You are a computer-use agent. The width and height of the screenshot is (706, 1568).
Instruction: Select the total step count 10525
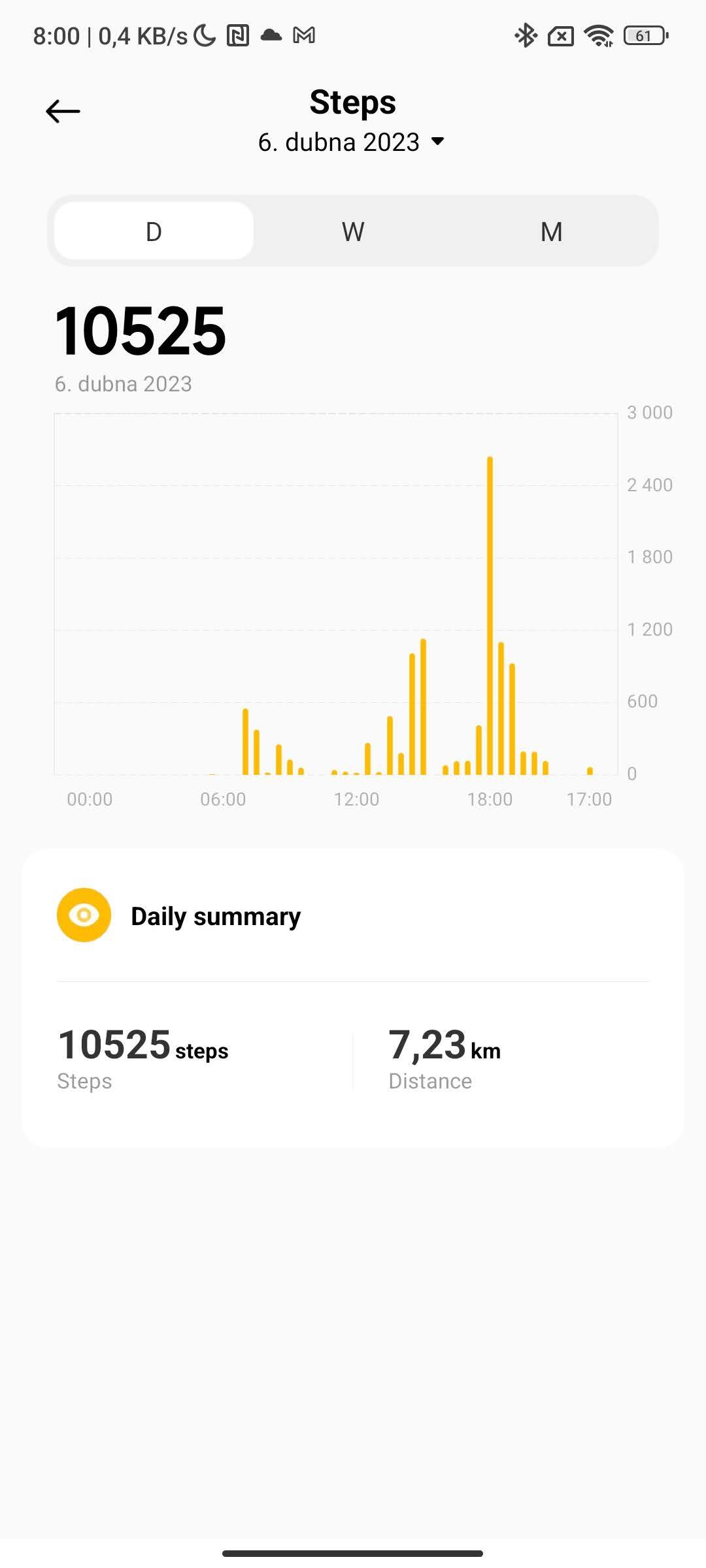tap(141, 333)
